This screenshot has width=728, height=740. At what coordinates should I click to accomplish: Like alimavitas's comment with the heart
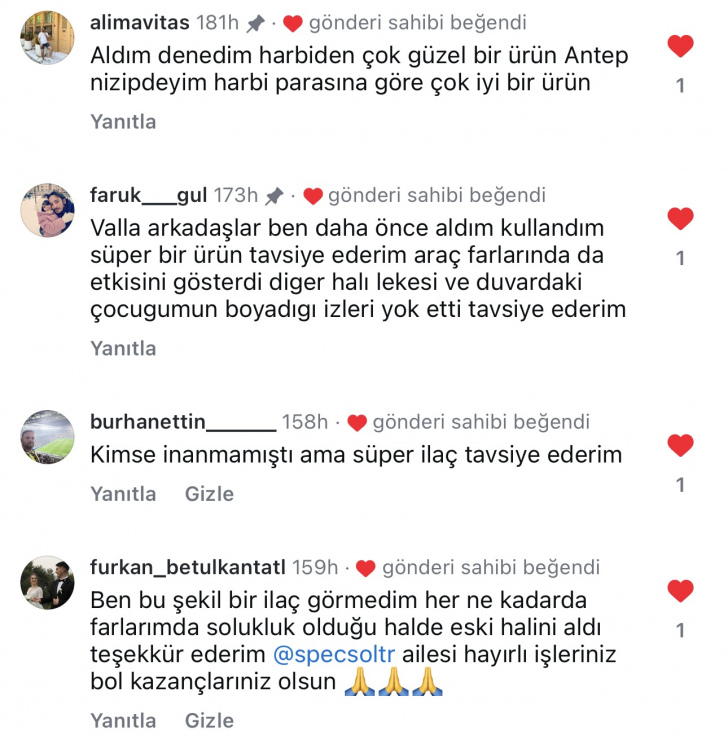tap(680, 46)
